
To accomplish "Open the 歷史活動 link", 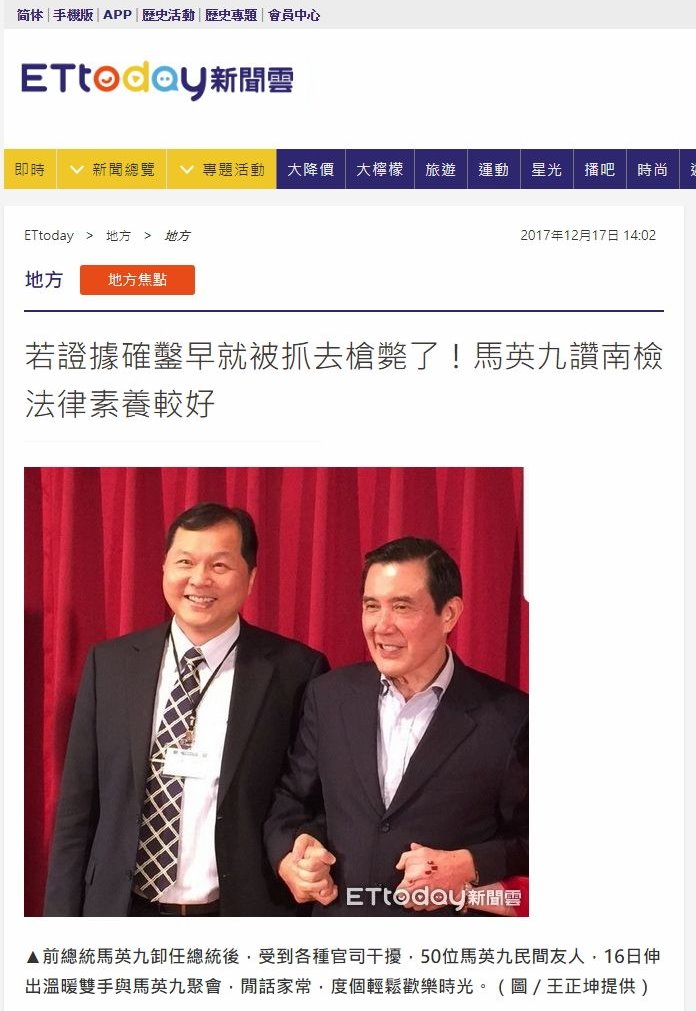I will pos(167,15).
